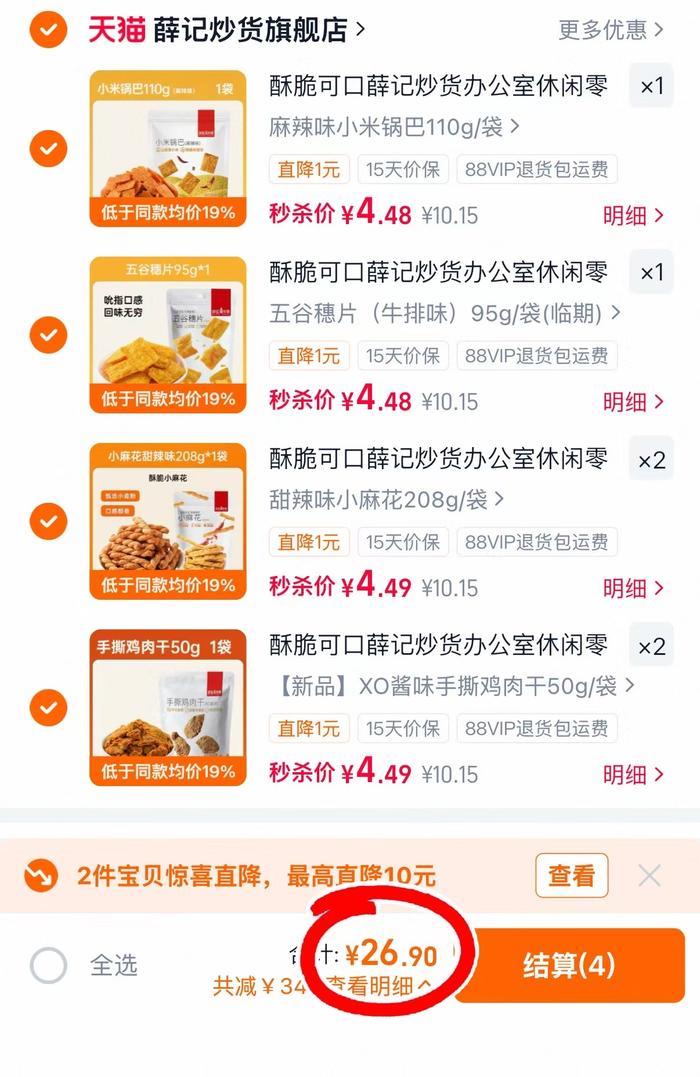Adjust ×2 quantity of 甜辣味小麻花

651,460
